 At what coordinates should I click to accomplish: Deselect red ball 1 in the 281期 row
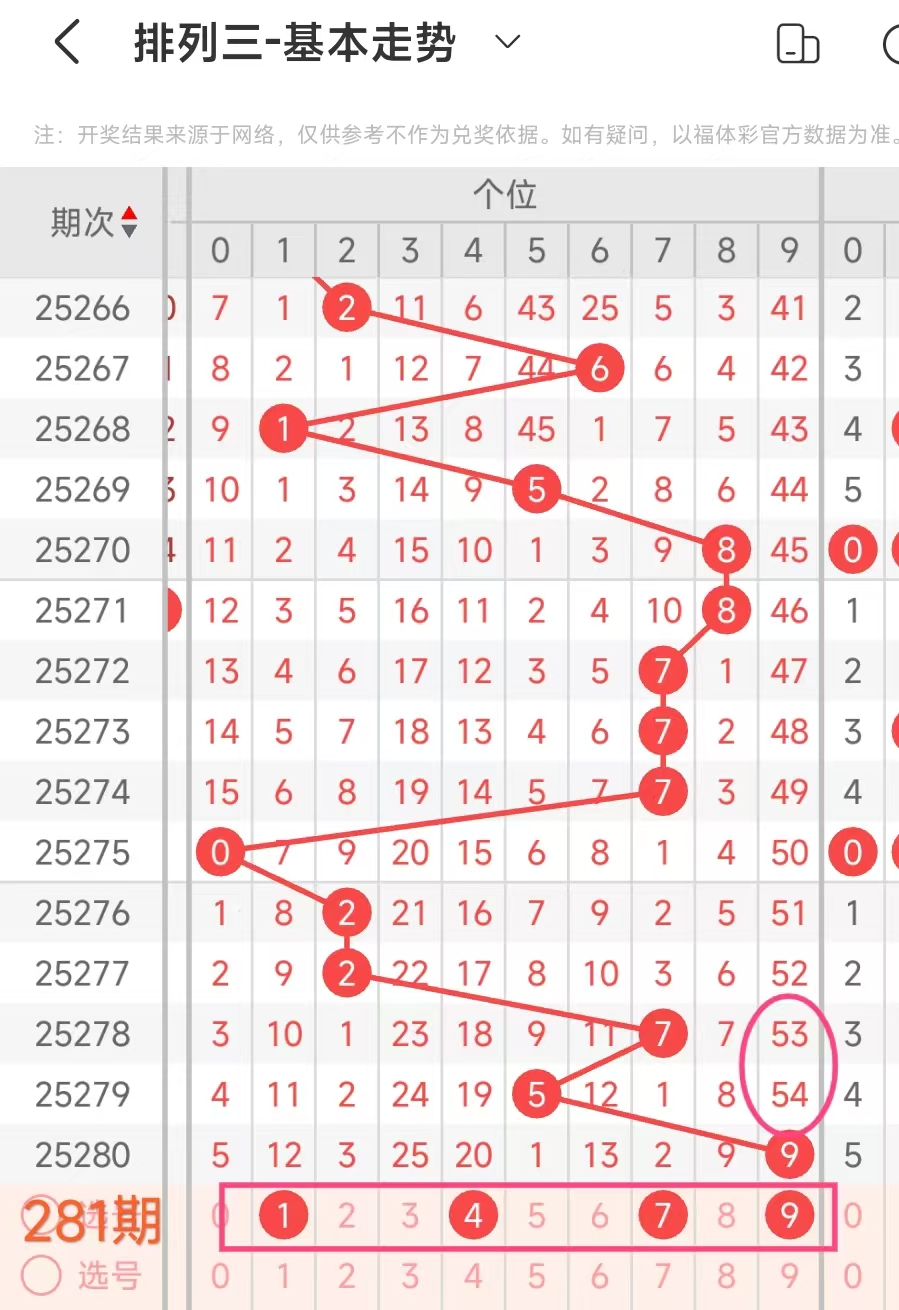tap(284, 1216)
